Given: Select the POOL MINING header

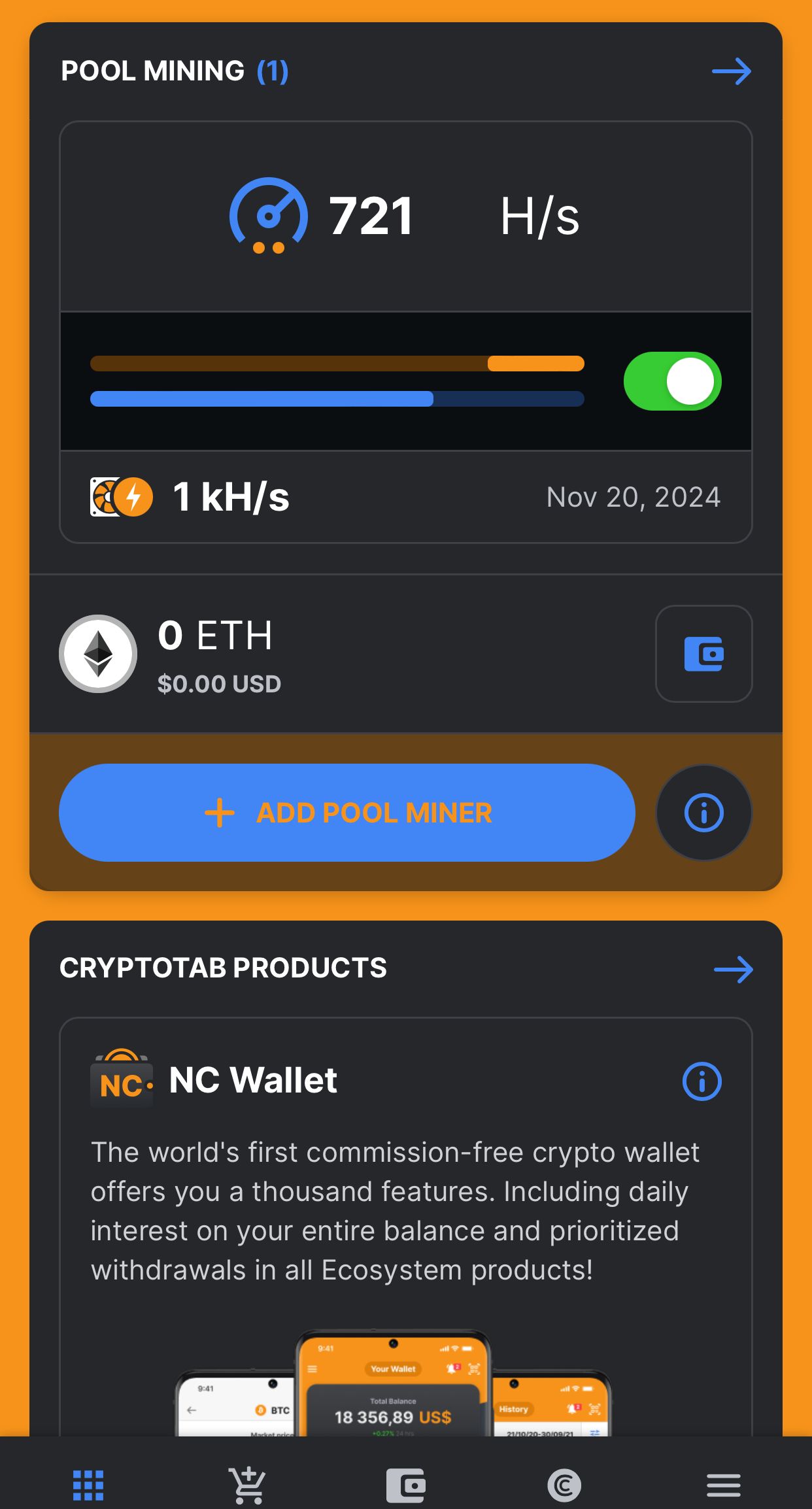Looking at the screenshot, I should [152, 71].
